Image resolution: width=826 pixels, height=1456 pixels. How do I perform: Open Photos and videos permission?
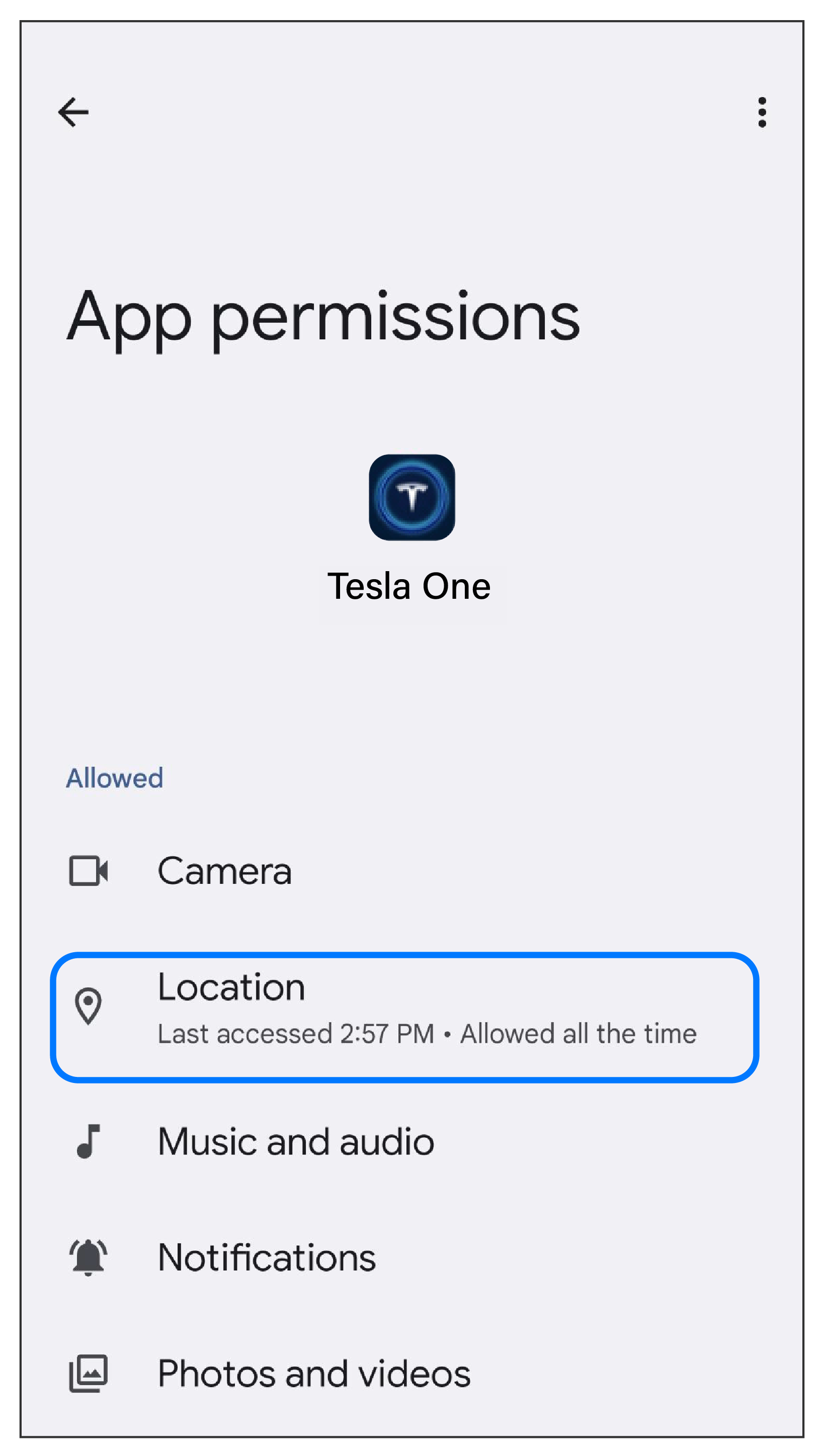405,1373
